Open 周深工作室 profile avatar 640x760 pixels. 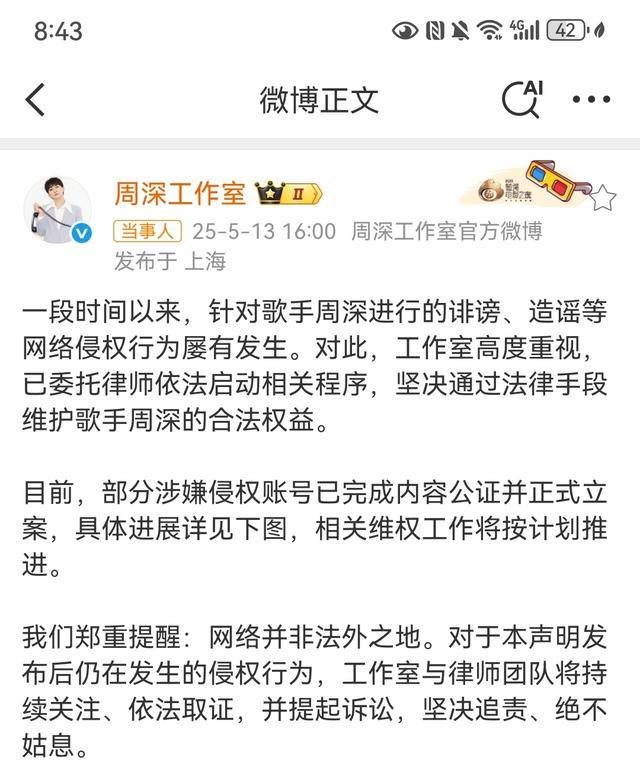tap(58, 209)
